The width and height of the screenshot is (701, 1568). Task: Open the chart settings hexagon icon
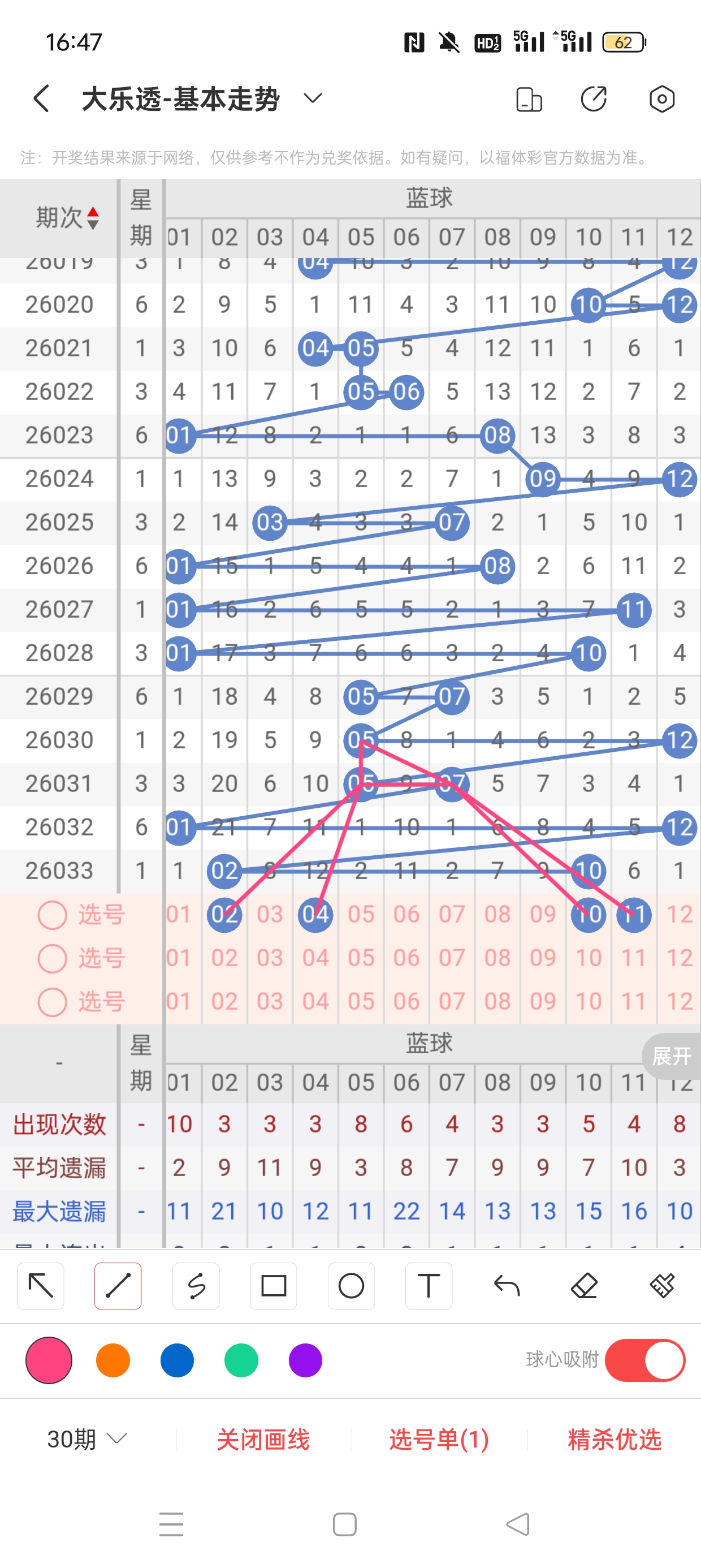click(661, 98)
